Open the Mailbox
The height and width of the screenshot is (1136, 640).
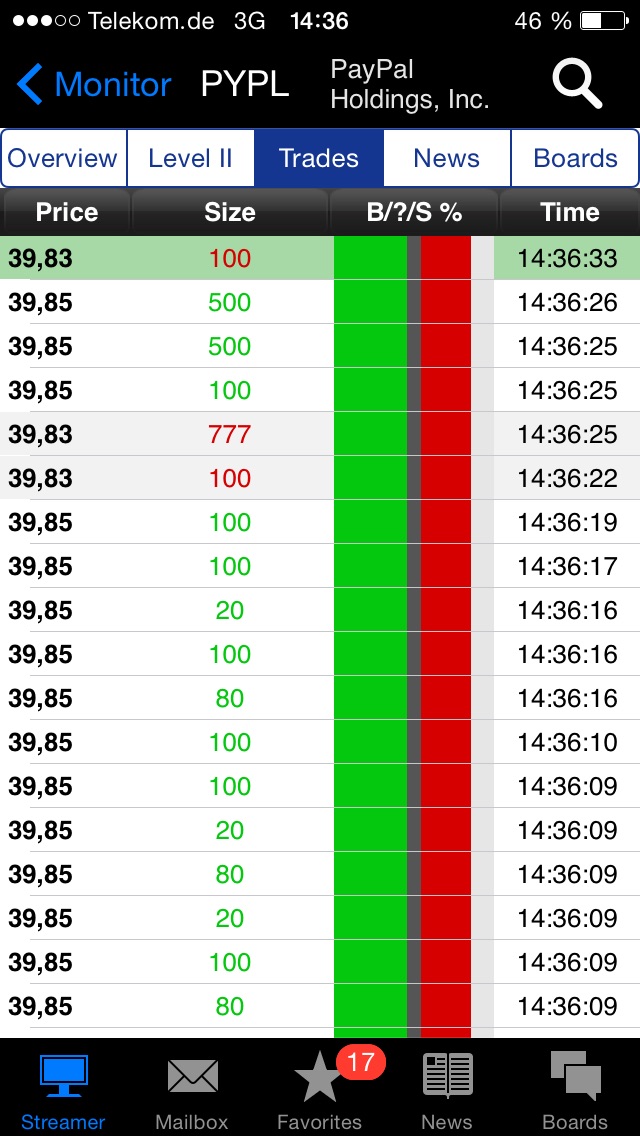coord(192,1090)
